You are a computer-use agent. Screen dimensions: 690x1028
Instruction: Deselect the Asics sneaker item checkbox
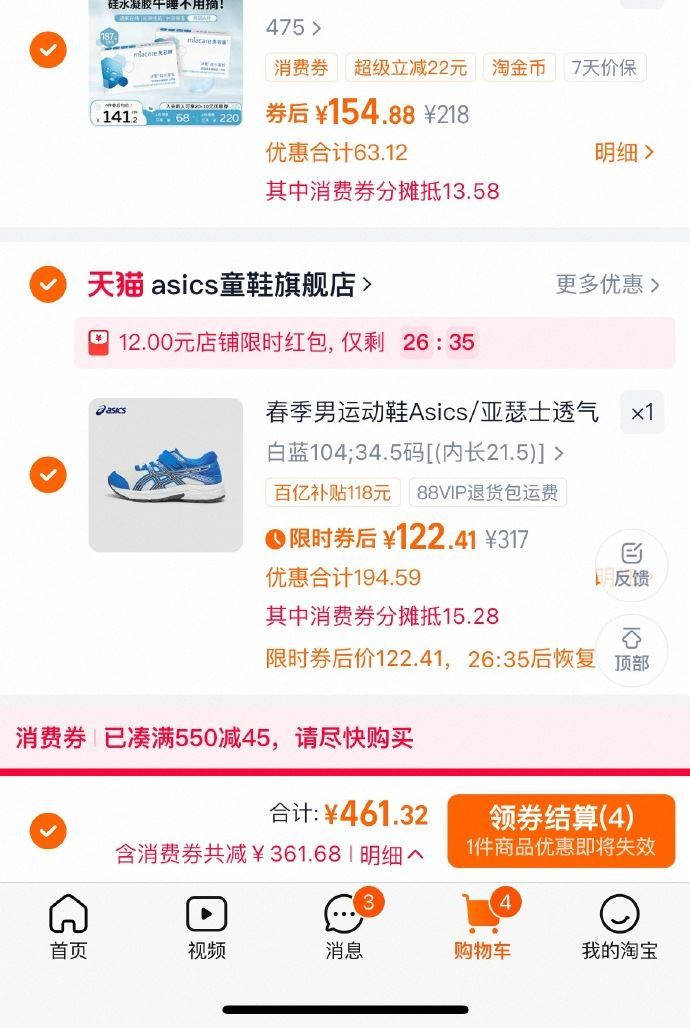48,474
